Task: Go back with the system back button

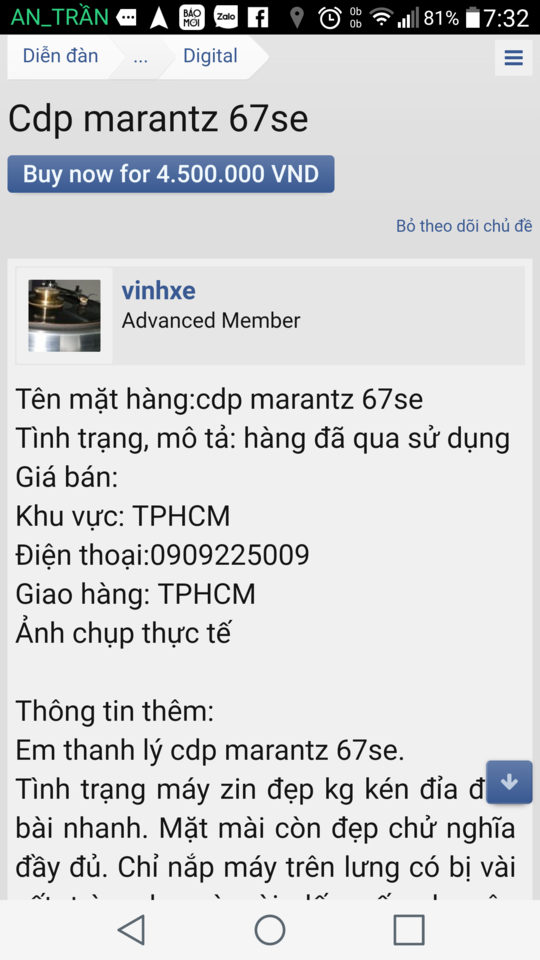Action: (131, 930)
